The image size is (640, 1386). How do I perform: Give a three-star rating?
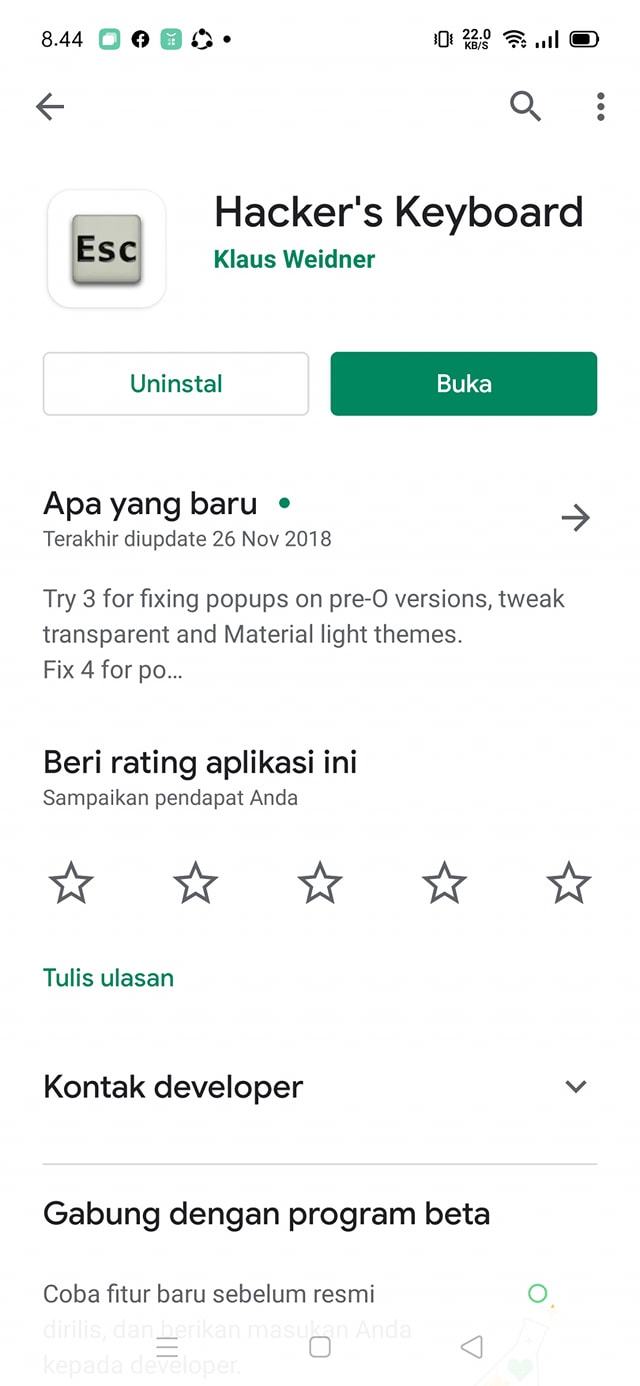point(320,884)
